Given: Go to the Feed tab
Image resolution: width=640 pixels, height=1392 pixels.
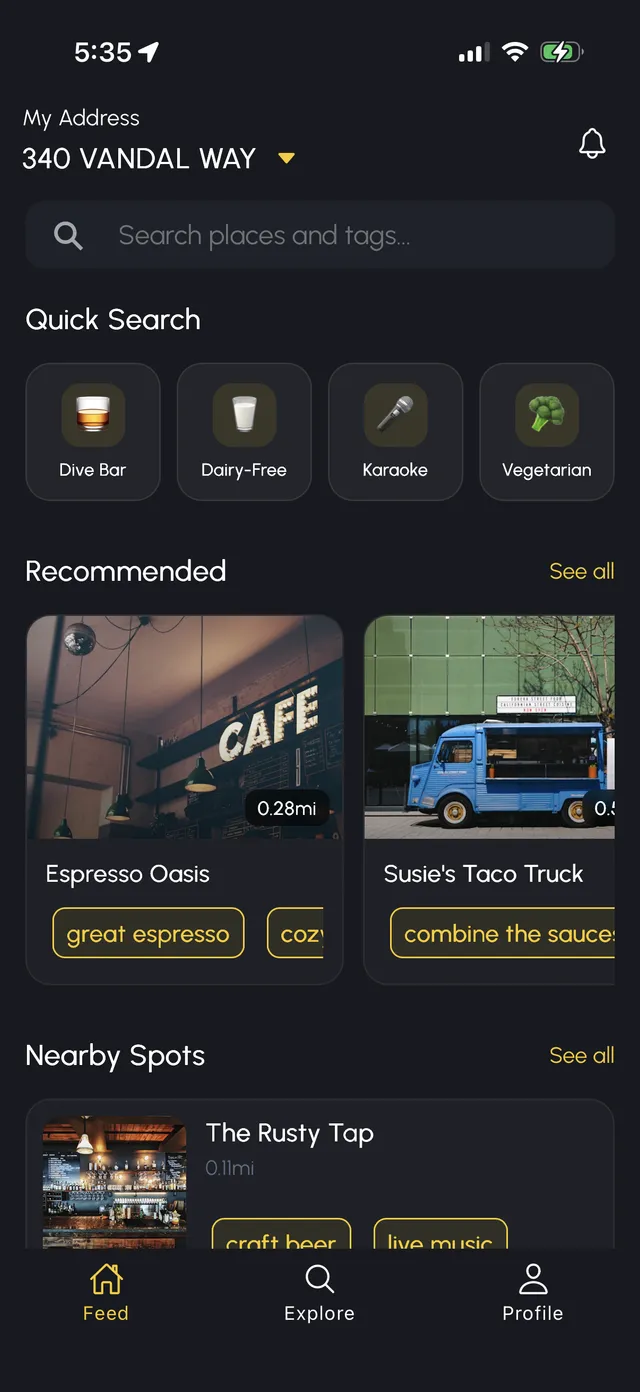Looking at the screenshot, I should coord(106,1292).
